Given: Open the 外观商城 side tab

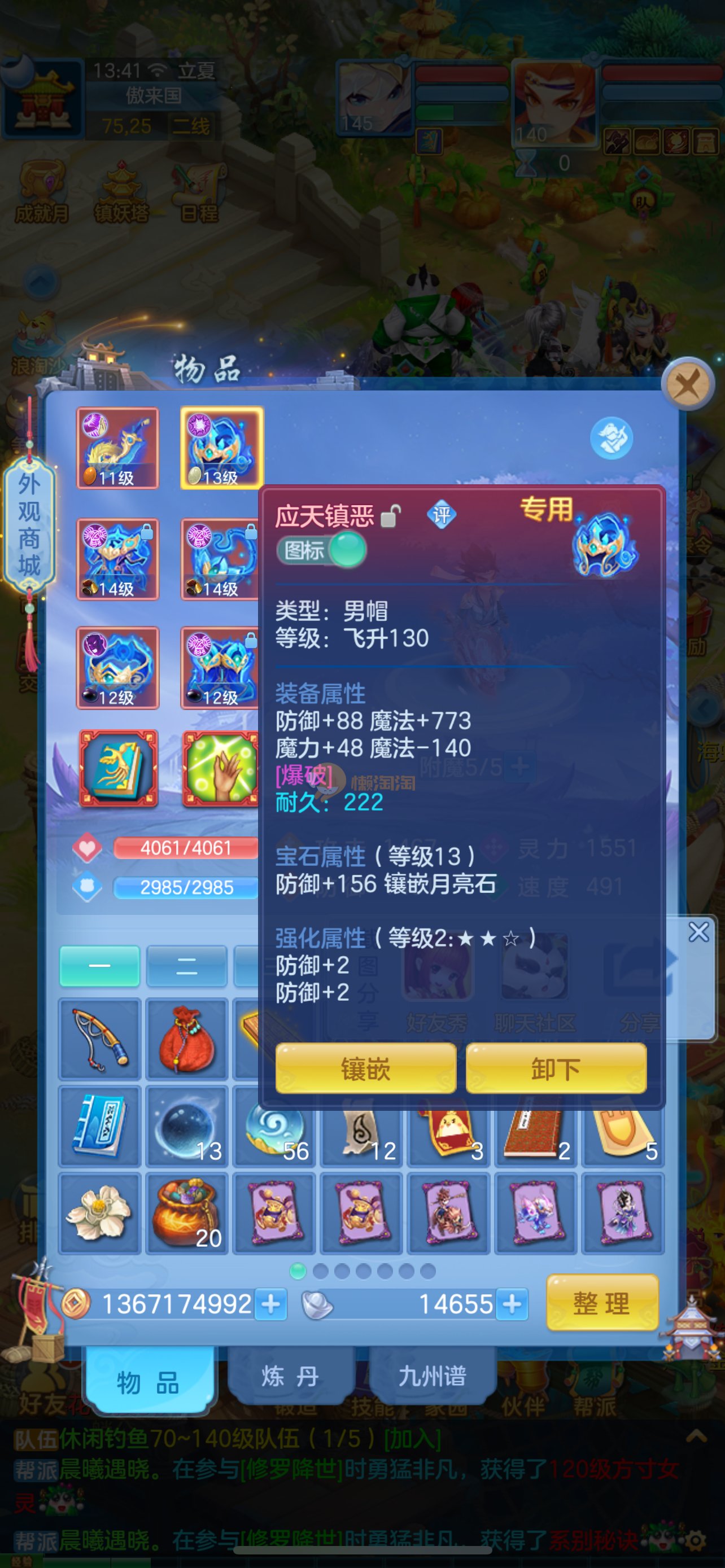Looking at the screenshot, I should (x=29, y=524).
